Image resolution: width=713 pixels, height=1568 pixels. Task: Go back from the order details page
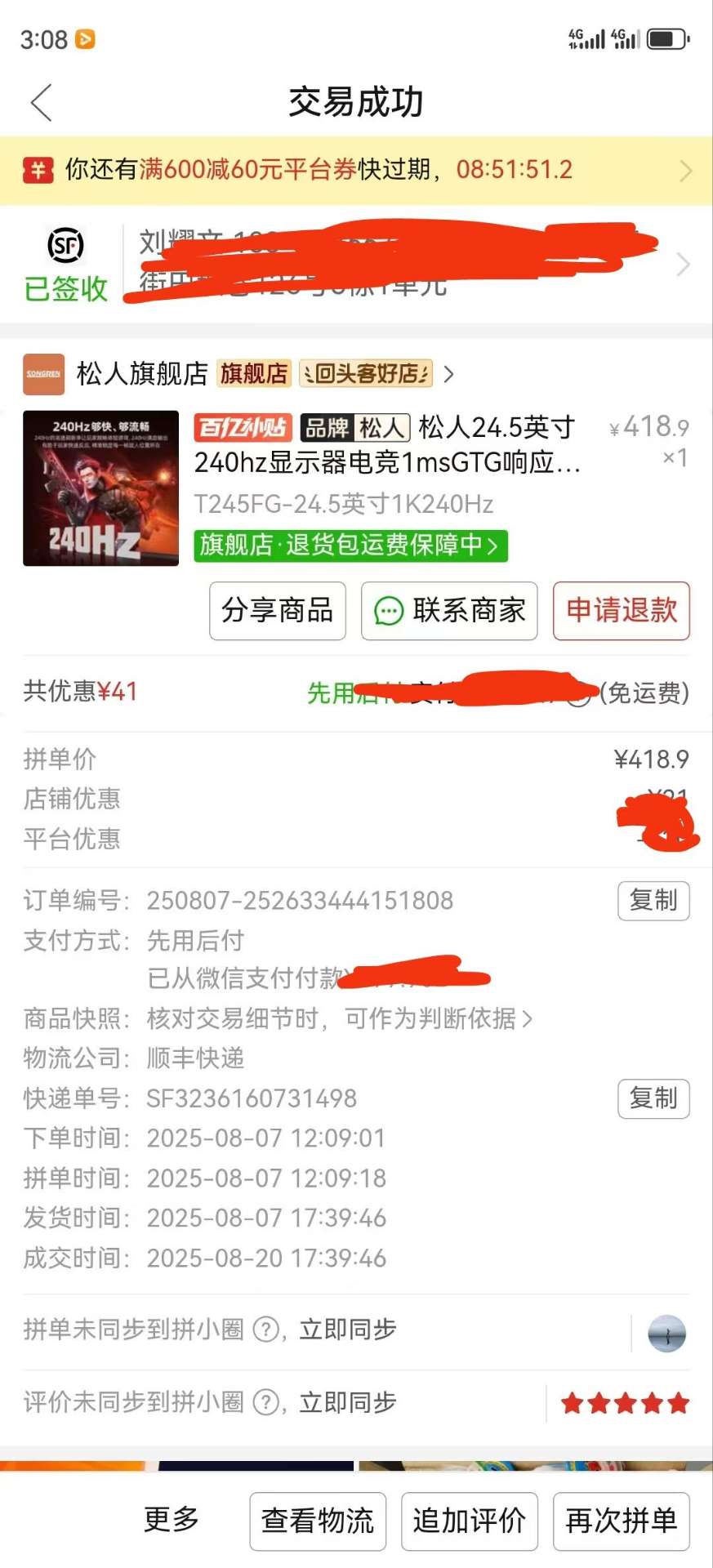pos(41,103)
